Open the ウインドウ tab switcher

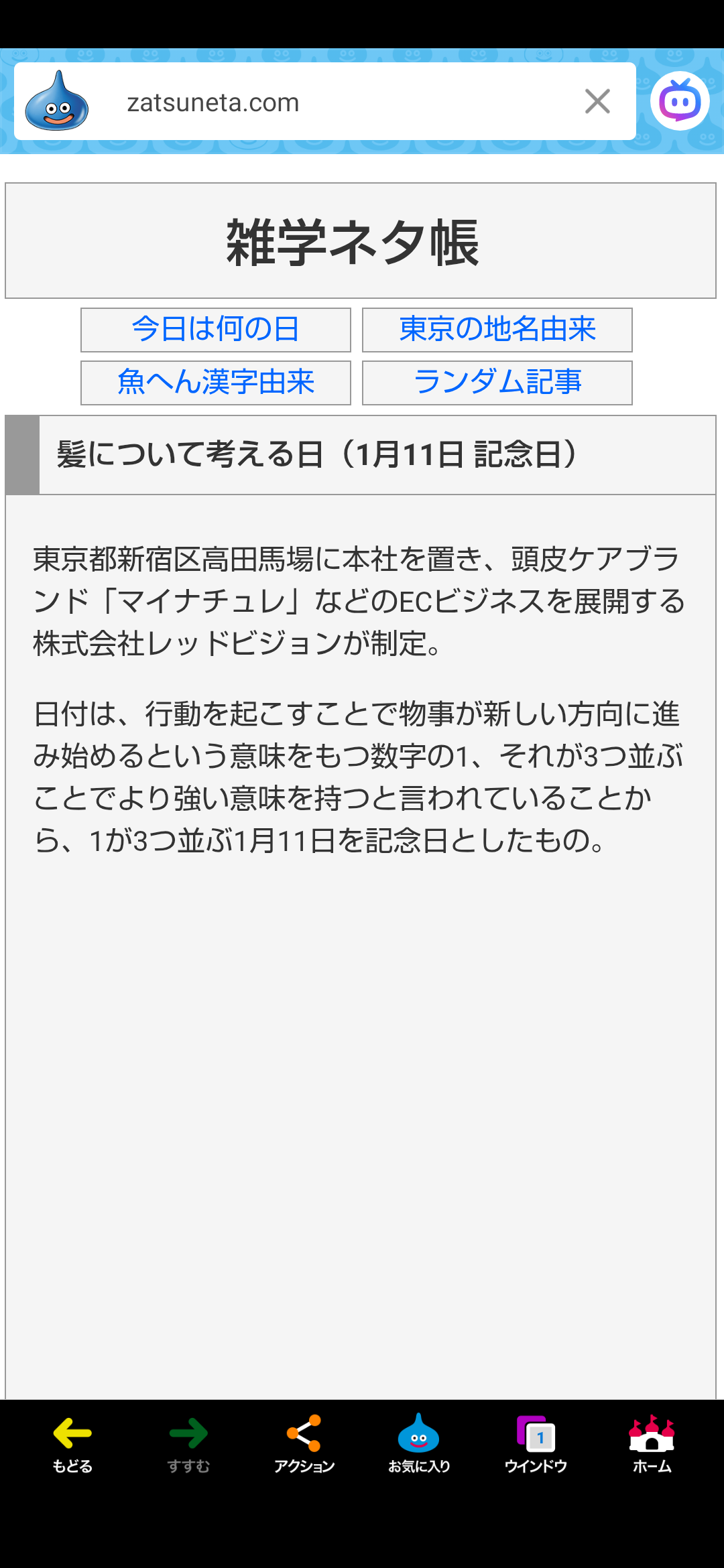pyautogui.click(x=536, y=1445)
